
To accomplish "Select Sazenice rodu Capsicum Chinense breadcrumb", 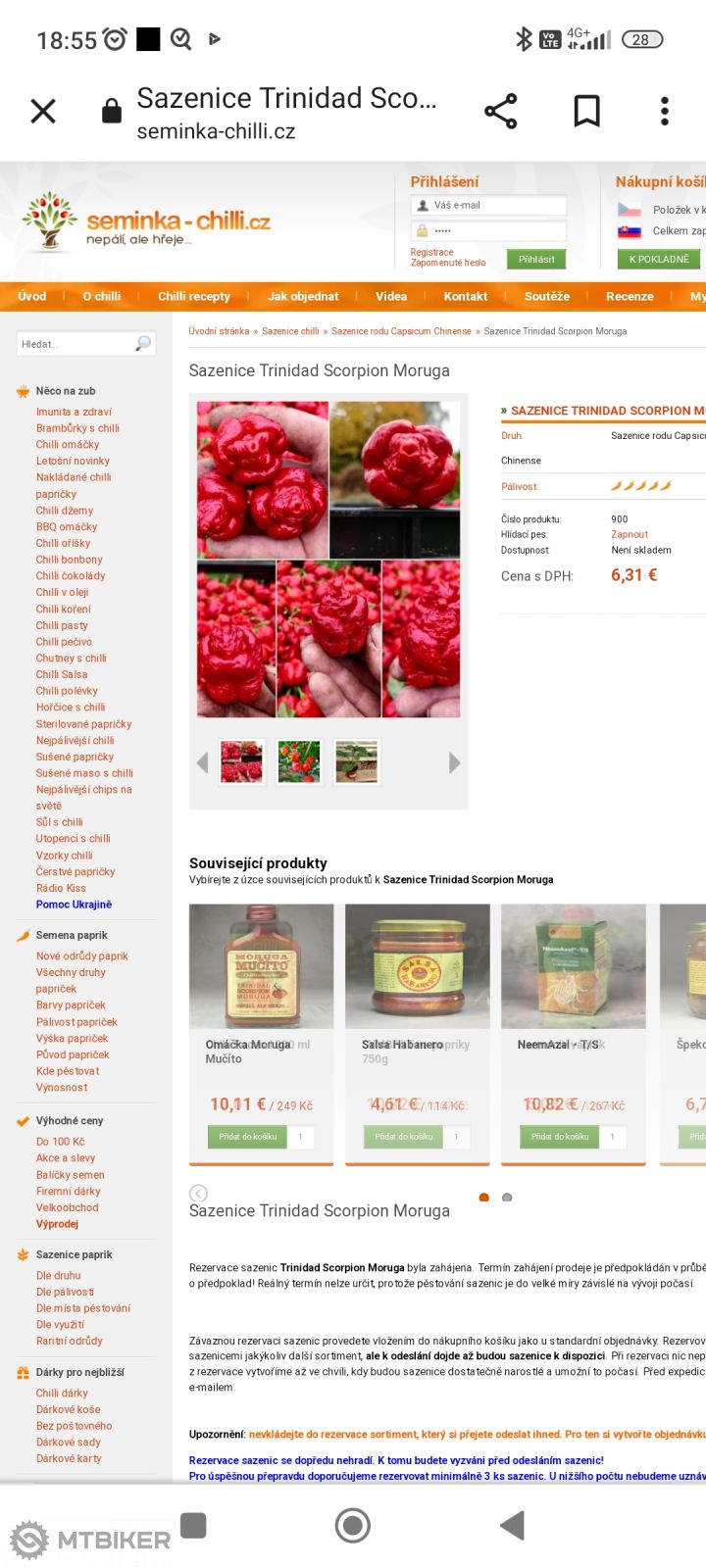I will [x=401, y=331].
